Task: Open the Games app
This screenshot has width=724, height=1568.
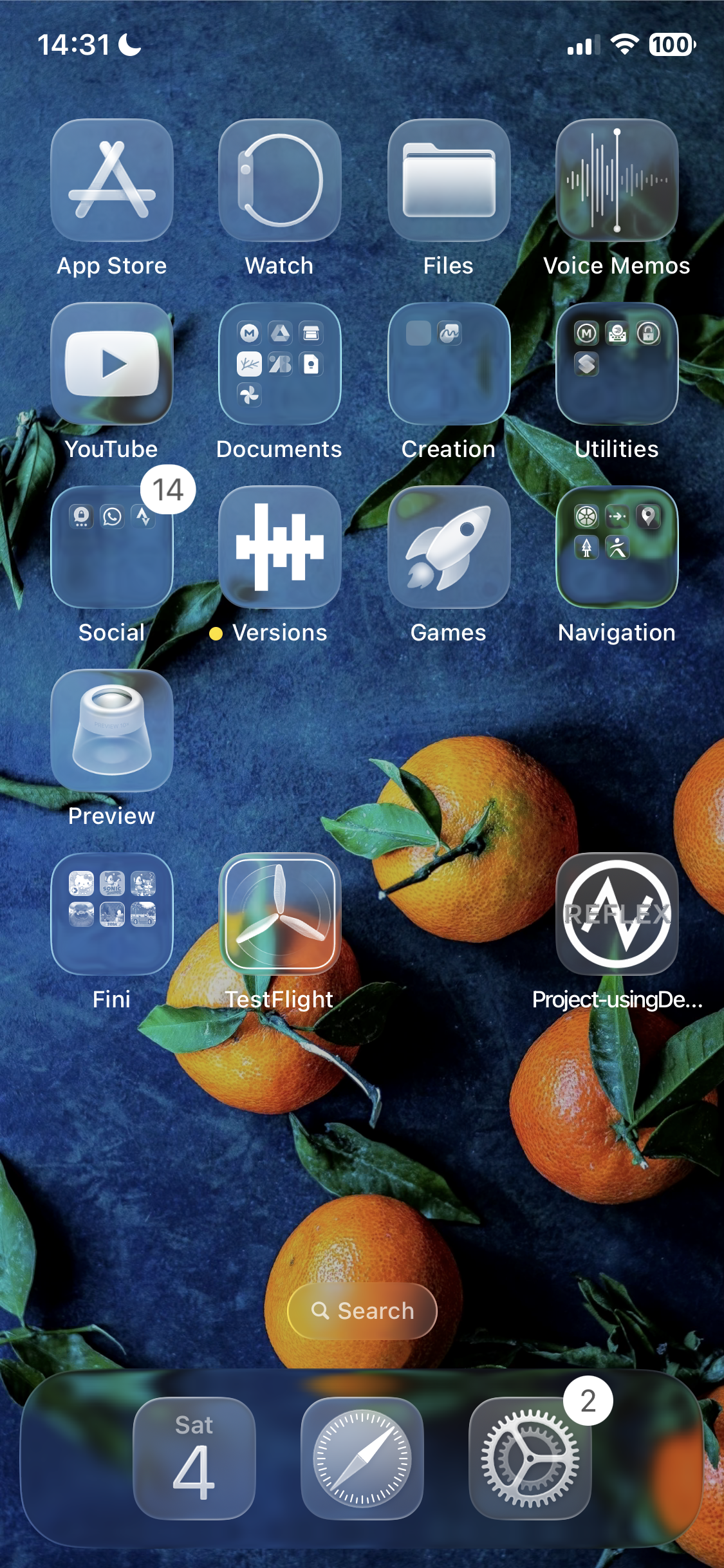Action: coord(449,547)
